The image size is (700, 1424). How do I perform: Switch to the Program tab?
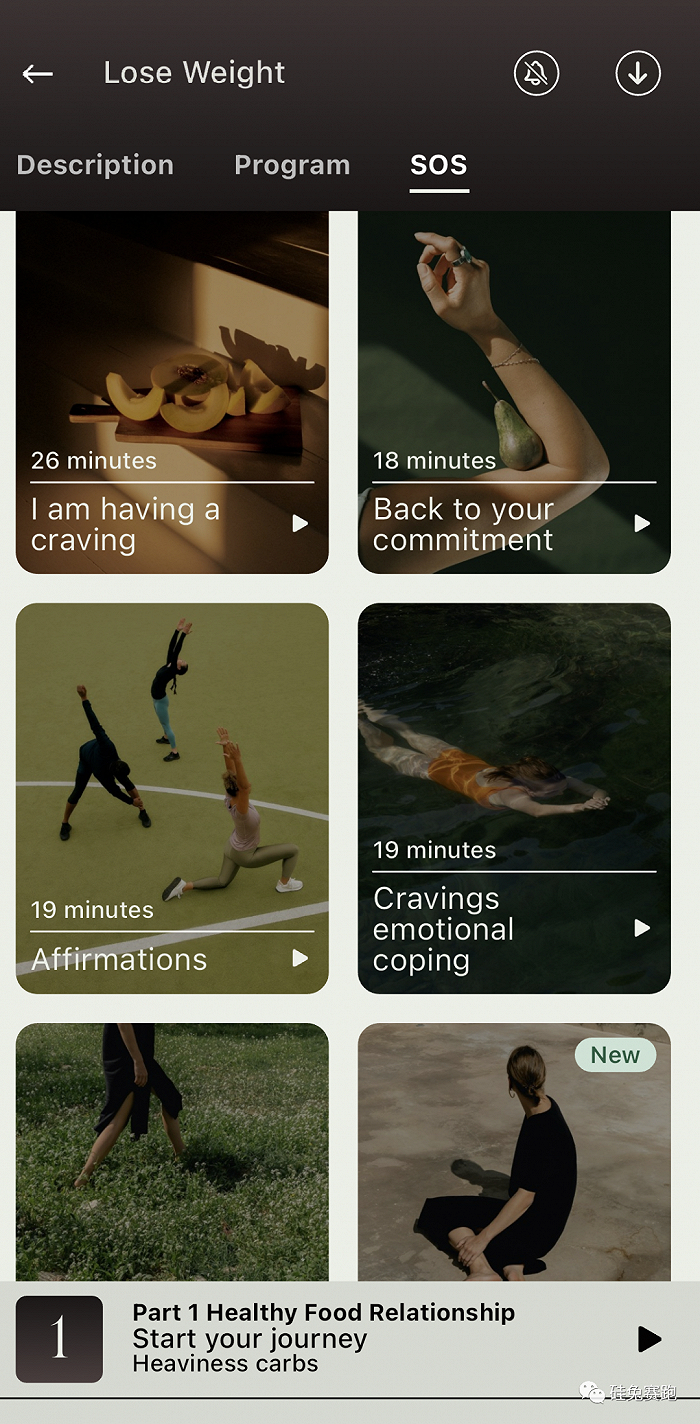pos(292,165)
